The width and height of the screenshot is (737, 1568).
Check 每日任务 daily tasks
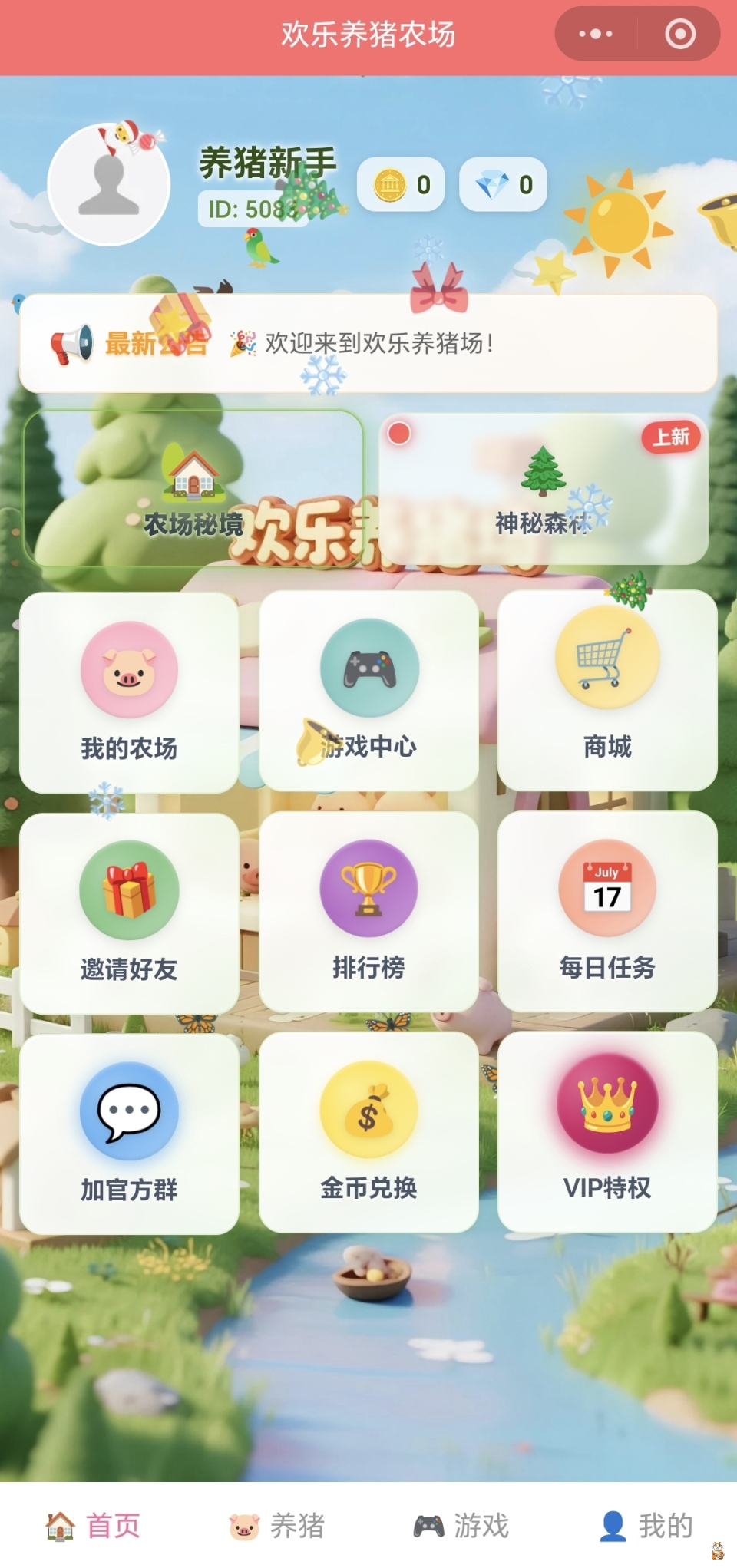pos(607,912)
